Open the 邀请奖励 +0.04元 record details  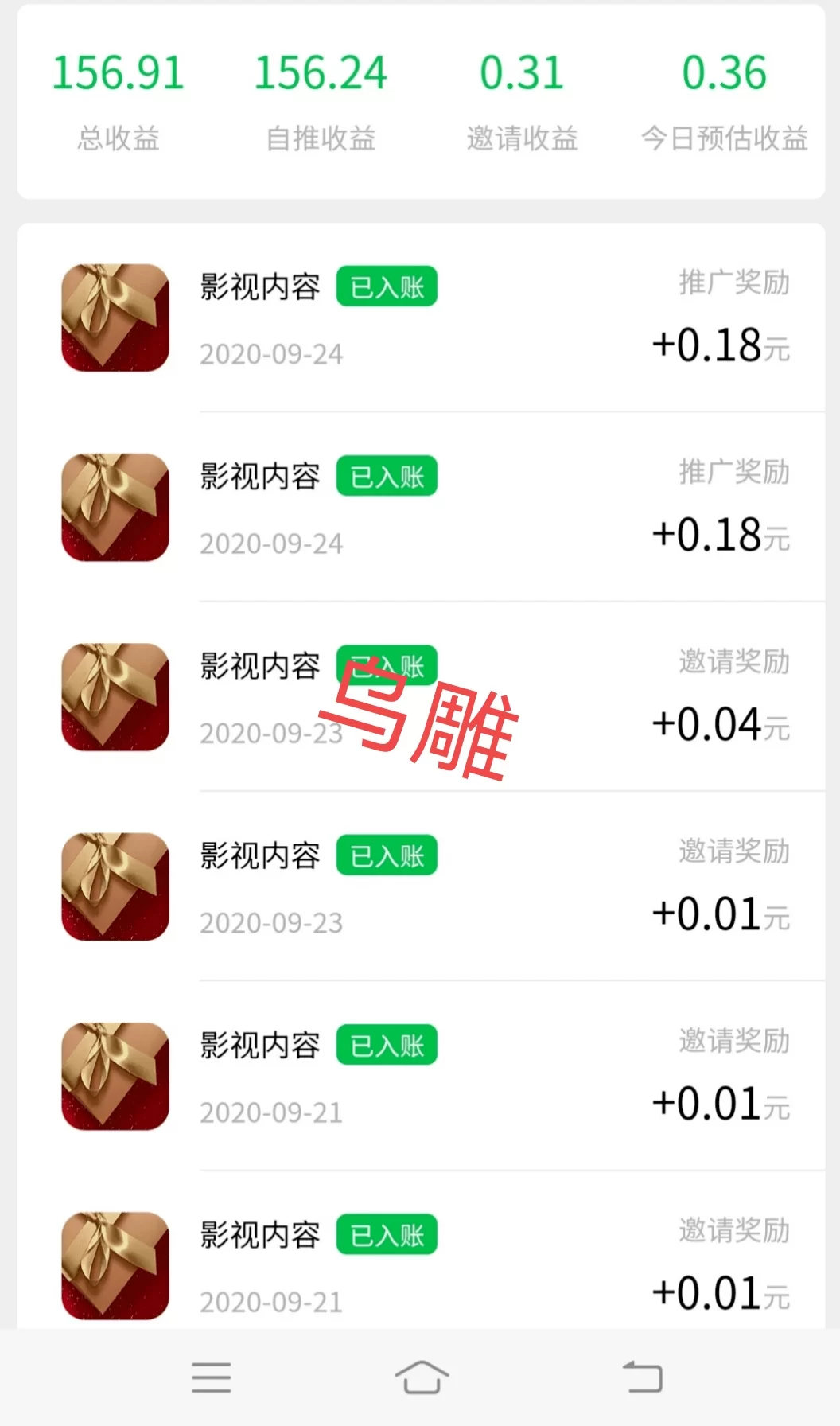[719, 724]
